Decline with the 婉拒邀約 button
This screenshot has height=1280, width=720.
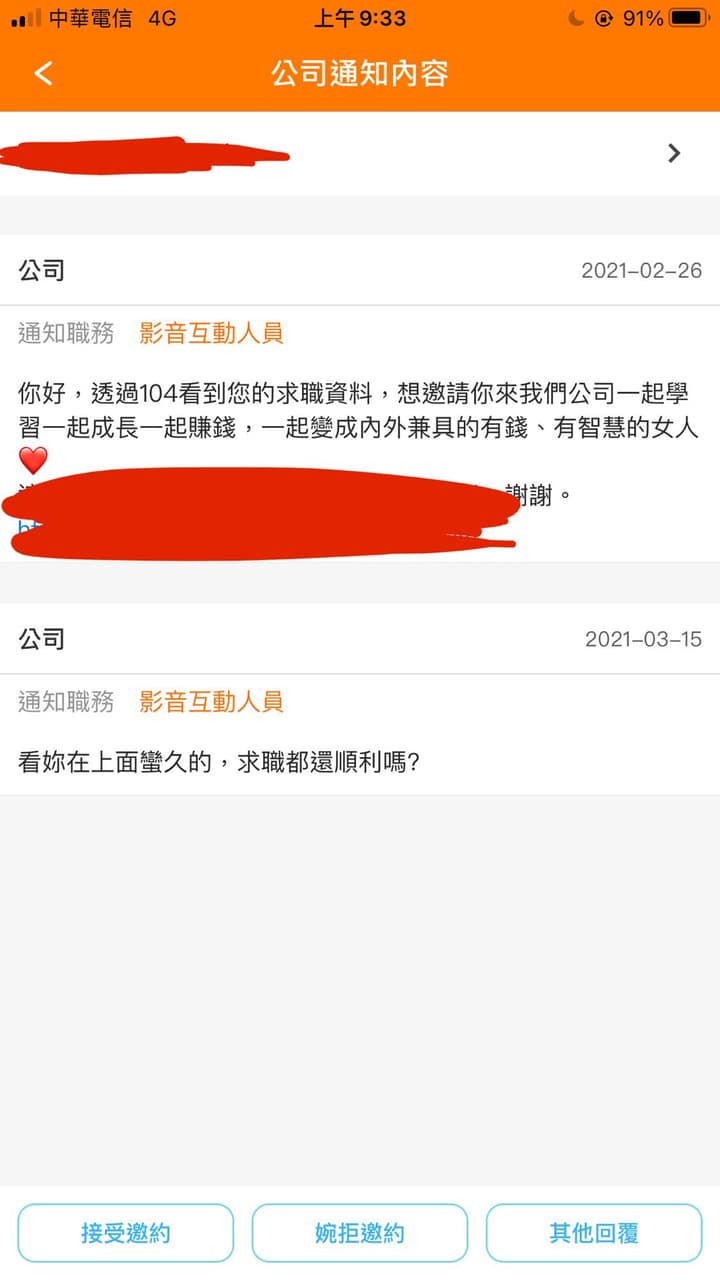coord(360,1233)
